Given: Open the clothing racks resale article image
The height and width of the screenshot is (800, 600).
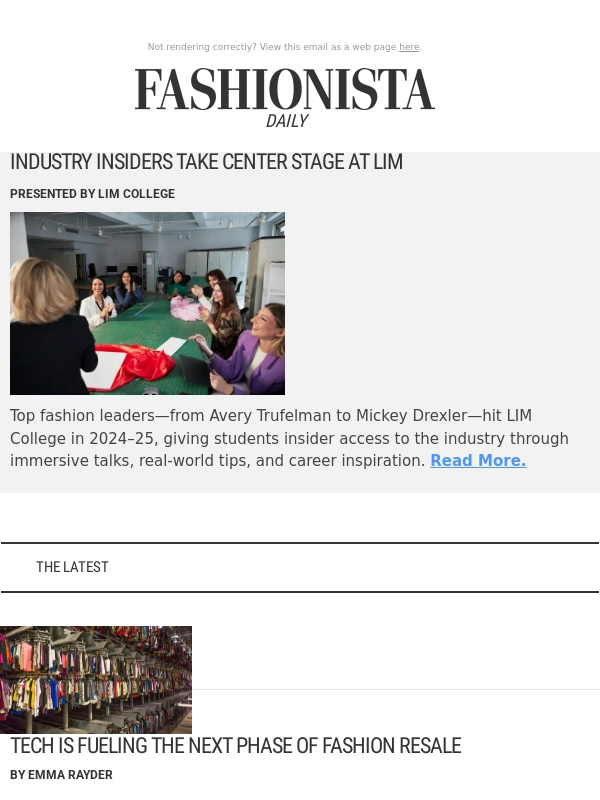Looking at the screenshot, I should point(96,679).
